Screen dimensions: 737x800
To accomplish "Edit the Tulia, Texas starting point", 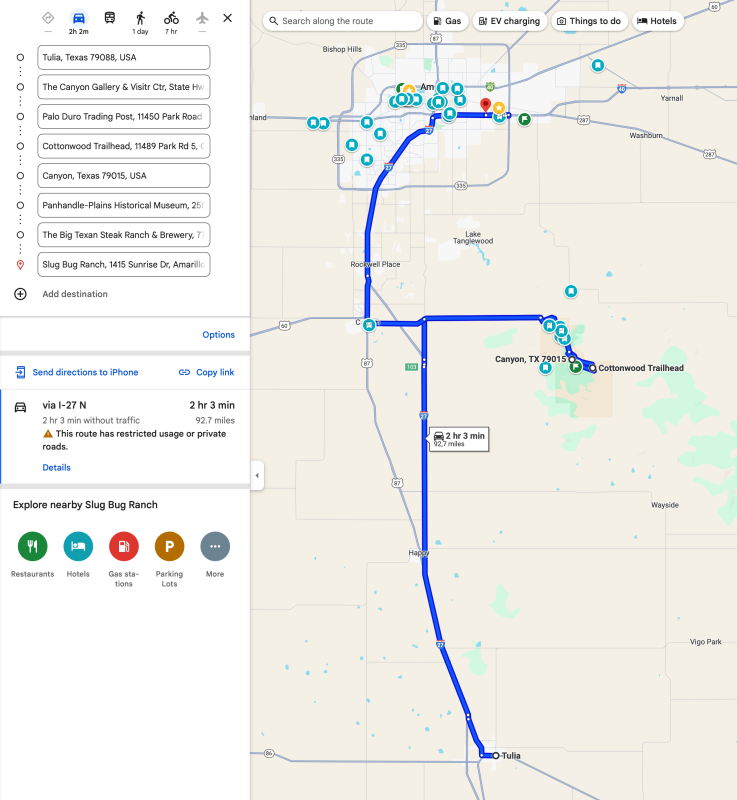I will 124,57.
